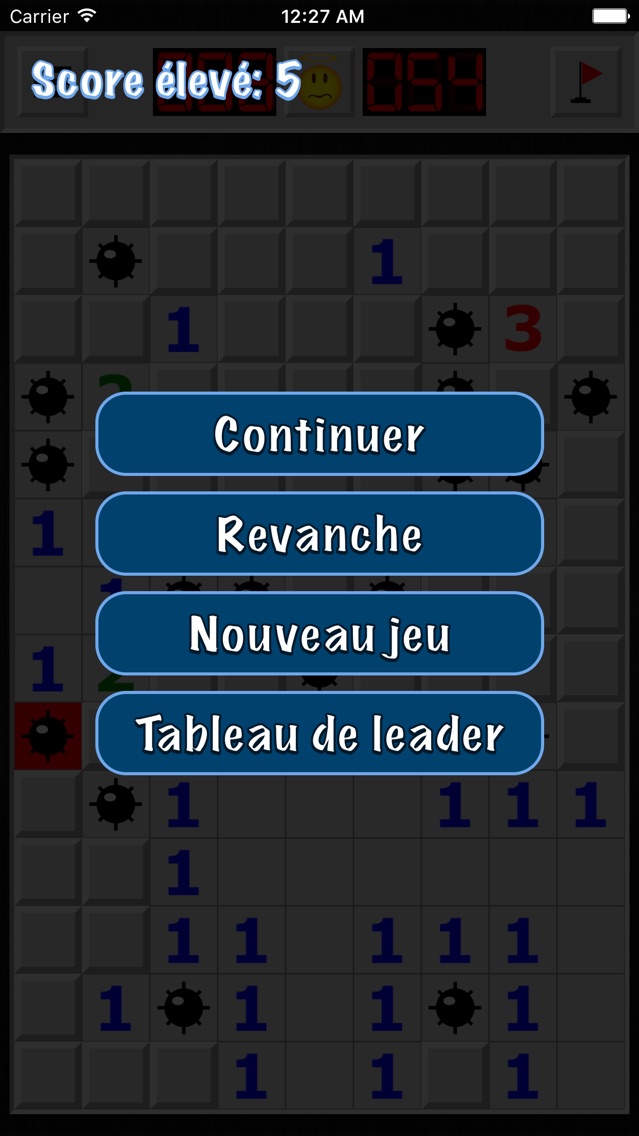Open the Tableau de leader
Viewport: 639px width, 1136px height.
click(319, 734)
